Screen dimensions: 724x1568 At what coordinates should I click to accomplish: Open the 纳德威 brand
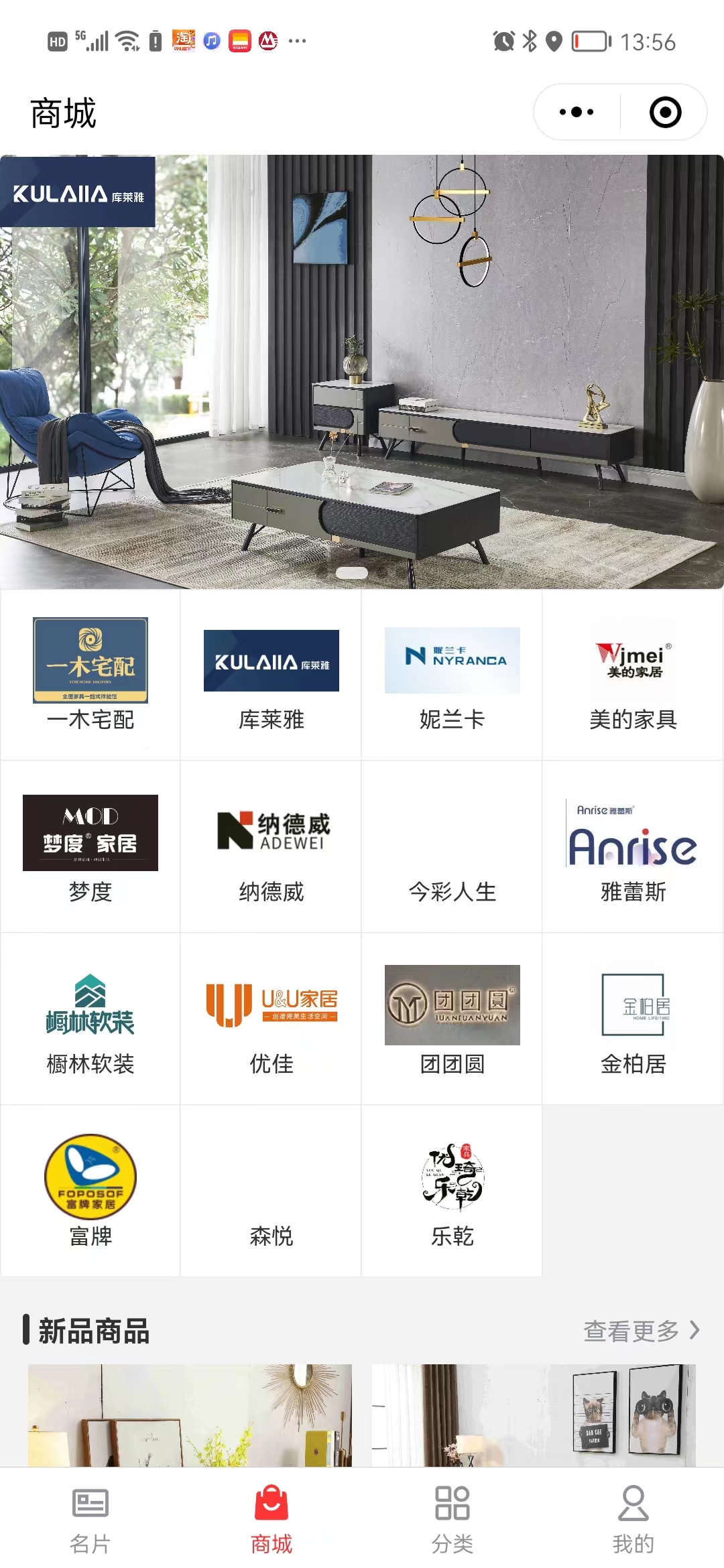pyautogui.click(x=271, y=846)
